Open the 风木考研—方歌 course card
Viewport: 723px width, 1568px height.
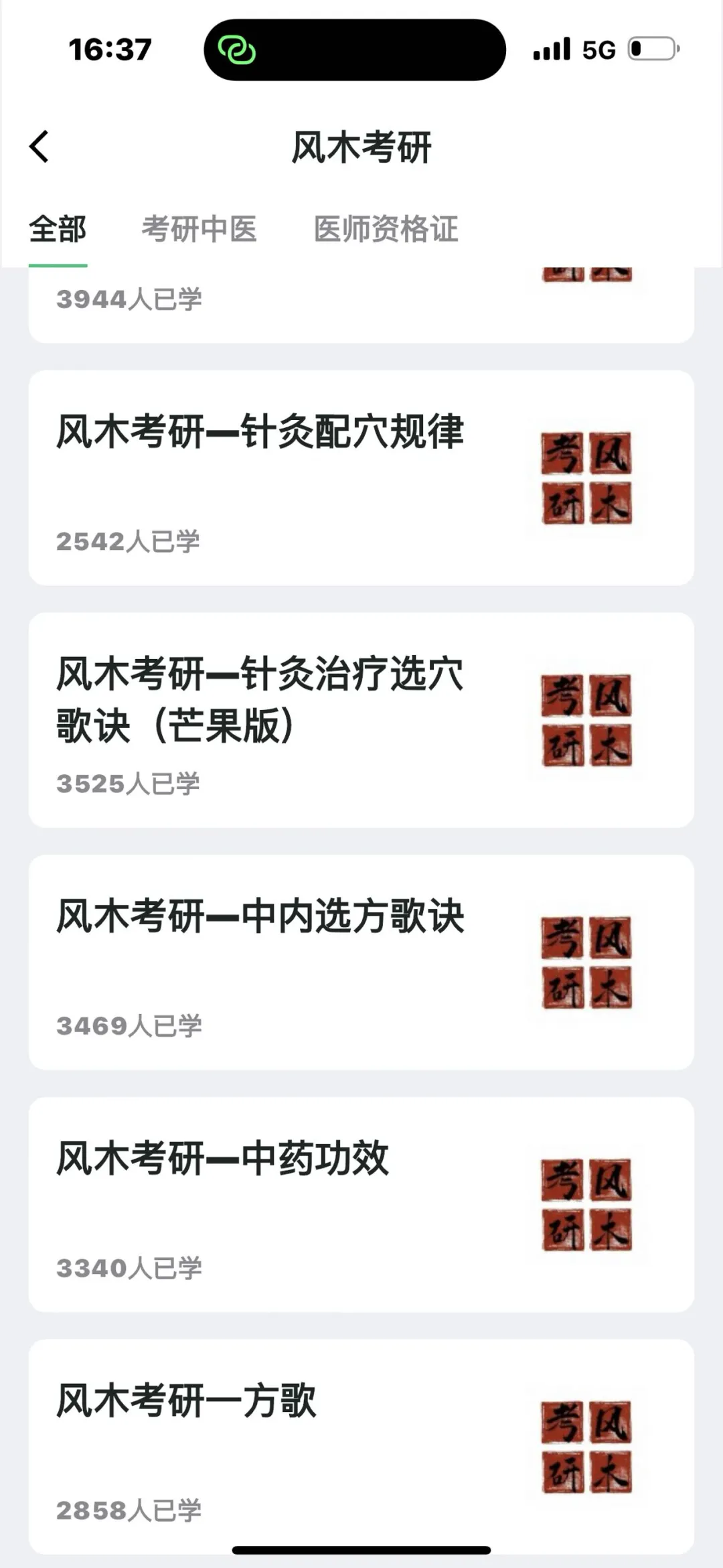pyautogui.click(x=361, y=1447)
